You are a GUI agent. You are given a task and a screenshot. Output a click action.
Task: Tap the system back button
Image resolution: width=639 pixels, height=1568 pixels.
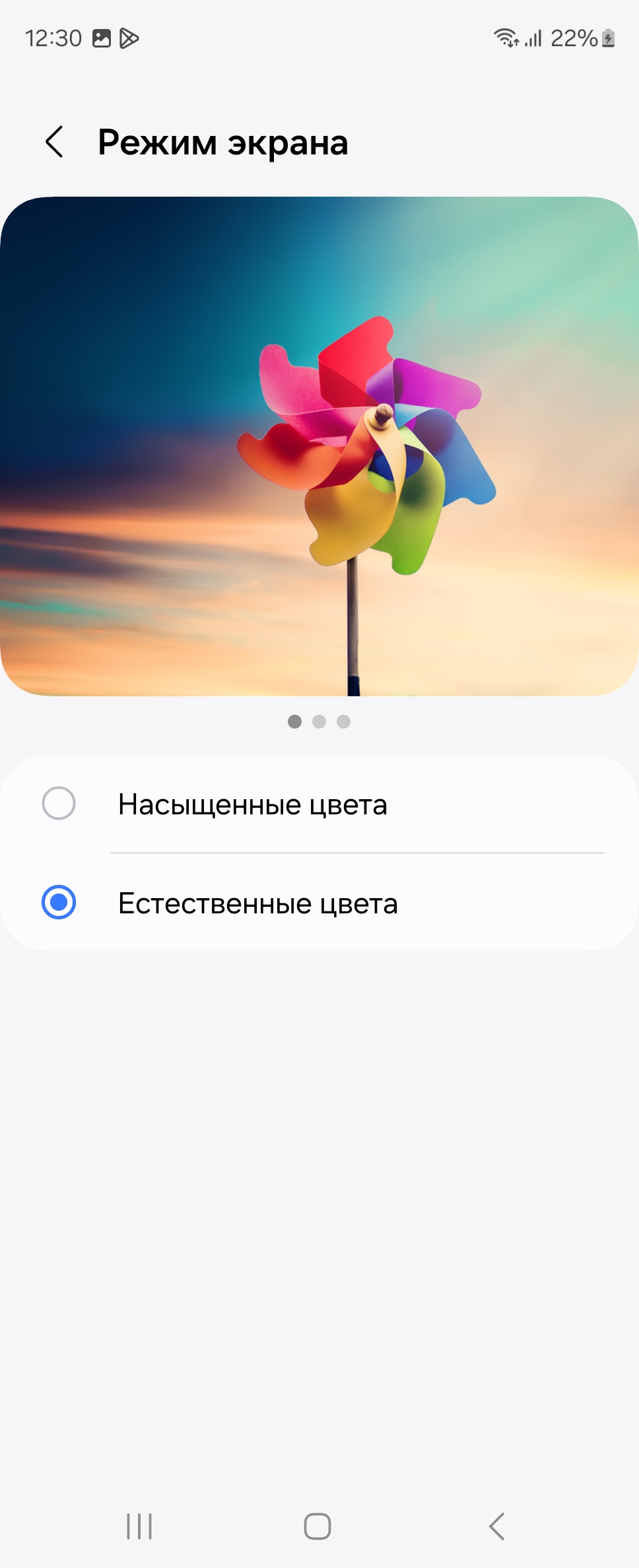[x=496, y=1526]
